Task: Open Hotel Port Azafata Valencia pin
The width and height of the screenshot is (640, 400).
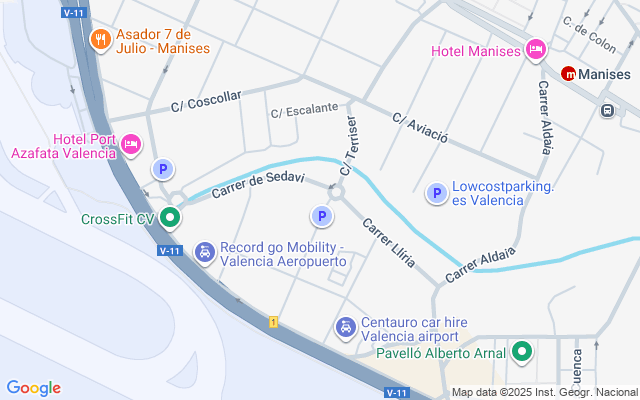Action: point(130,146)
